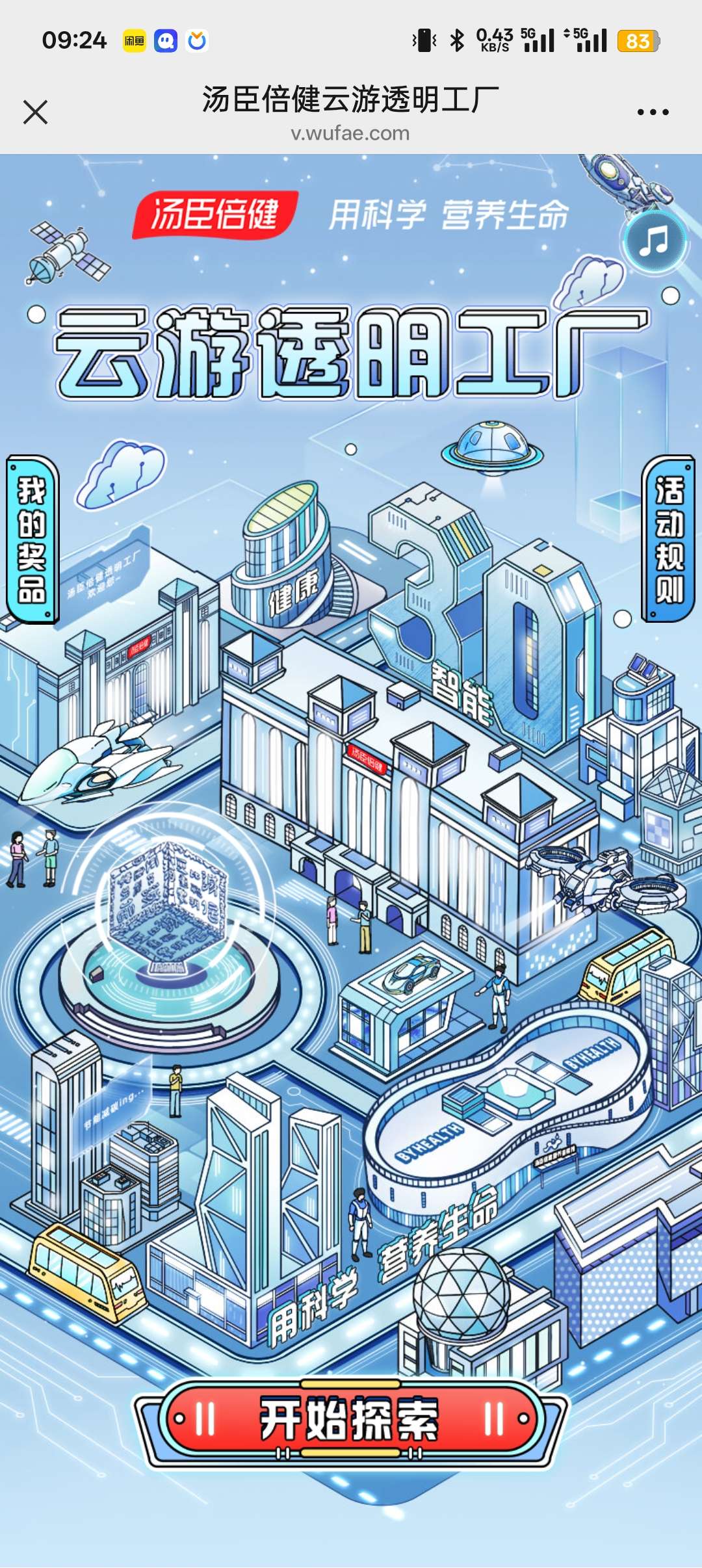
Task: Close the webview with the X icon
Action: (x=35, y=112)
